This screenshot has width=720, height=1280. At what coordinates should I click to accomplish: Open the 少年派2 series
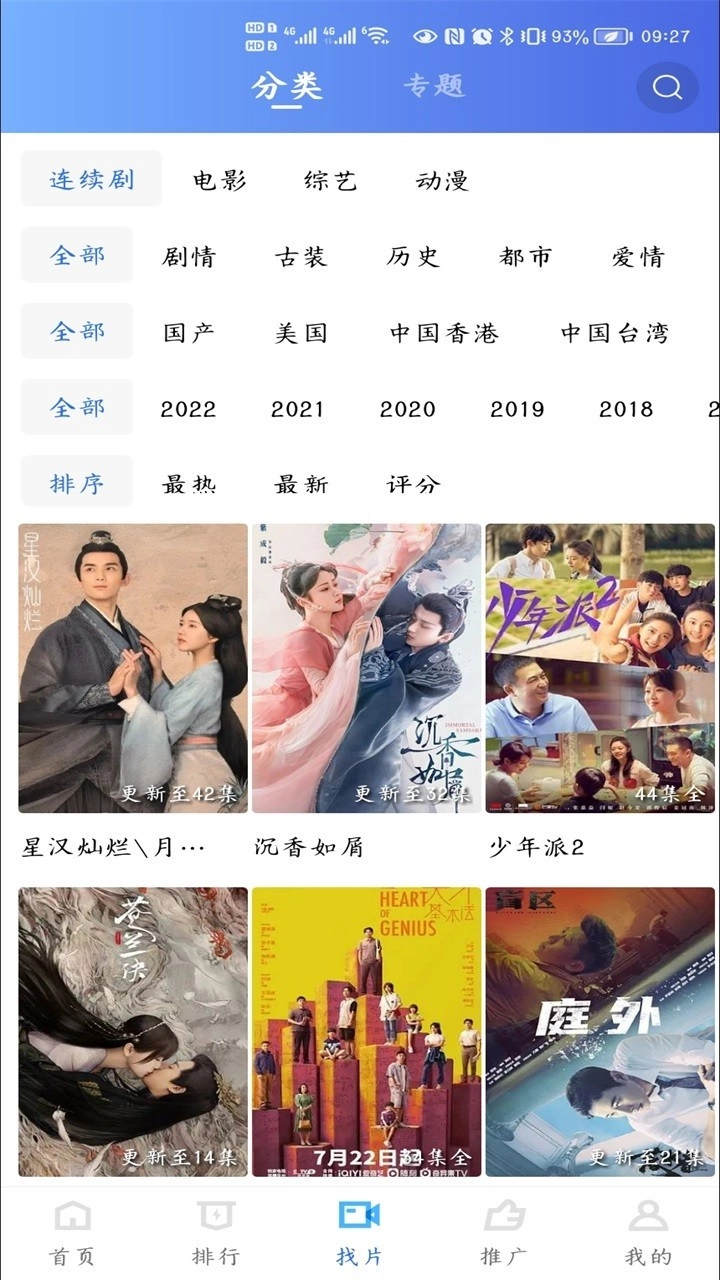tap(600, 668)
